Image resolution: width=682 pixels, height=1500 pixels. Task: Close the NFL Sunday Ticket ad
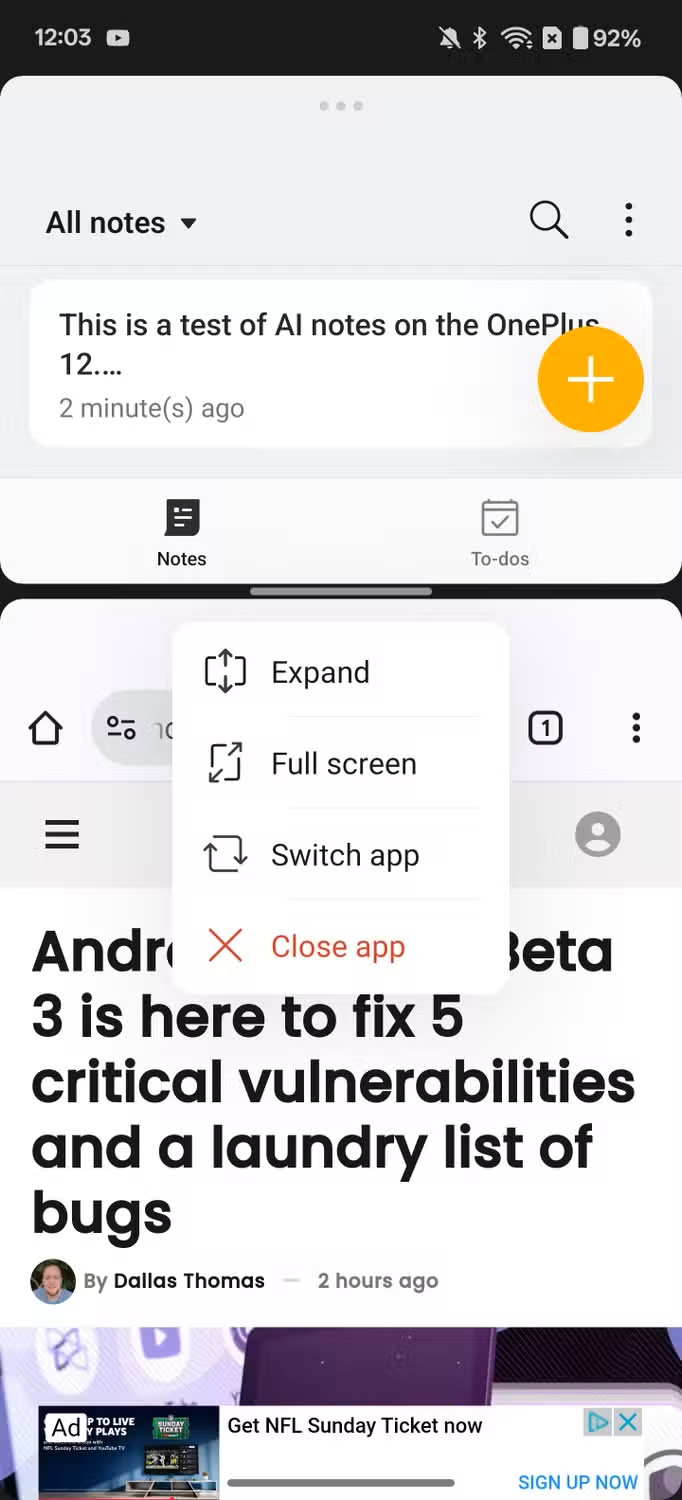tap(628, 1422)
